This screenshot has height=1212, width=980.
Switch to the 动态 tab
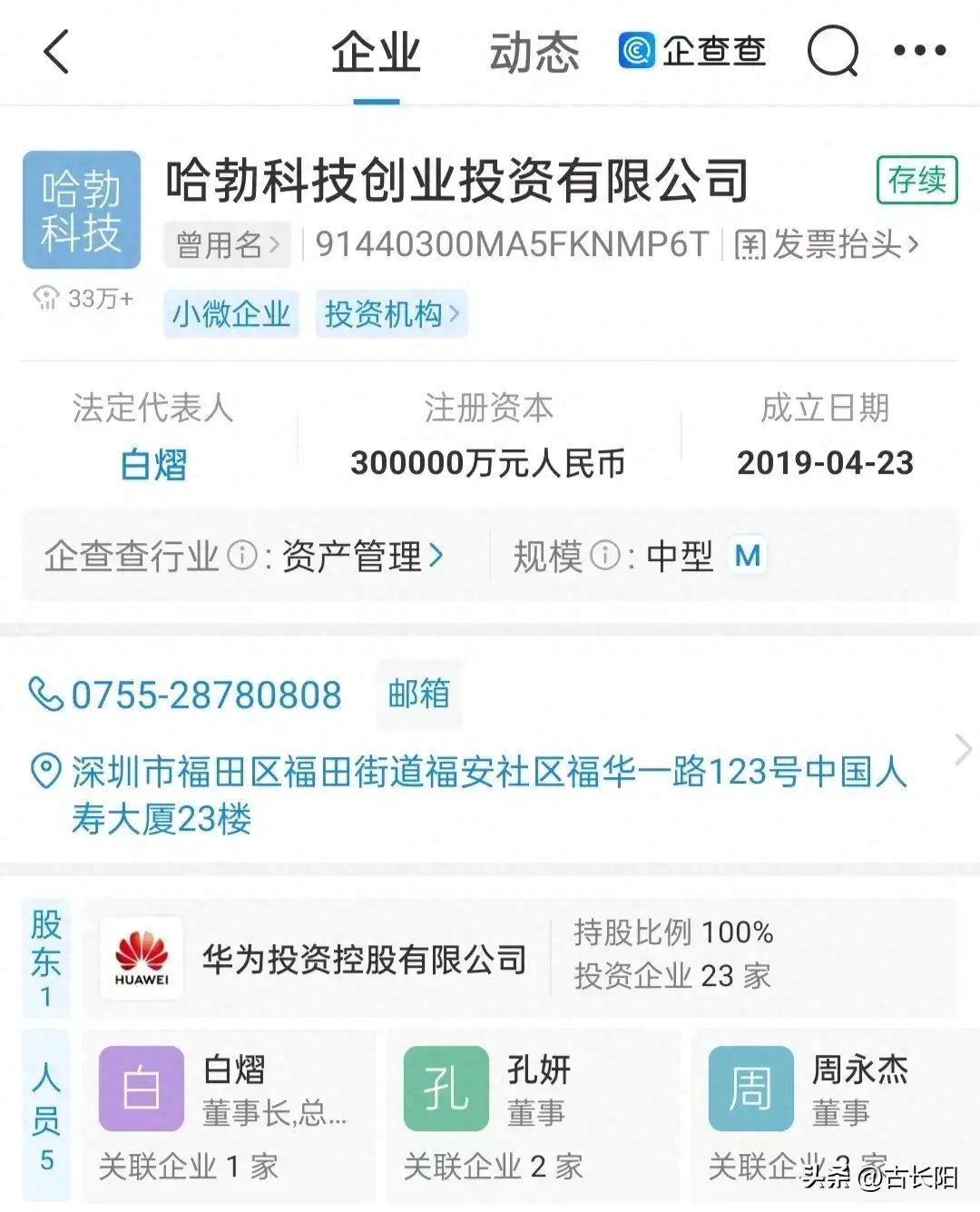534,52
